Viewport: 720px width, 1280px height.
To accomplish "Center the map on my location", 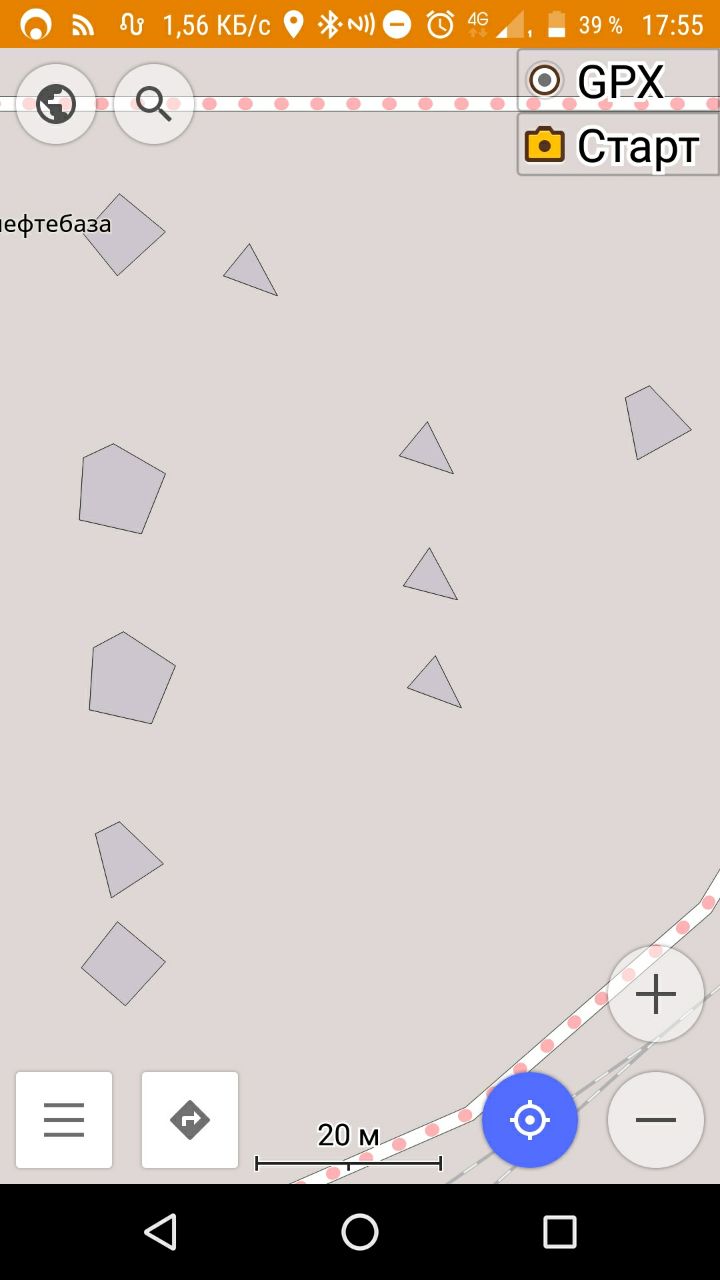I will pyautogui.click(x=530, y=1120).
